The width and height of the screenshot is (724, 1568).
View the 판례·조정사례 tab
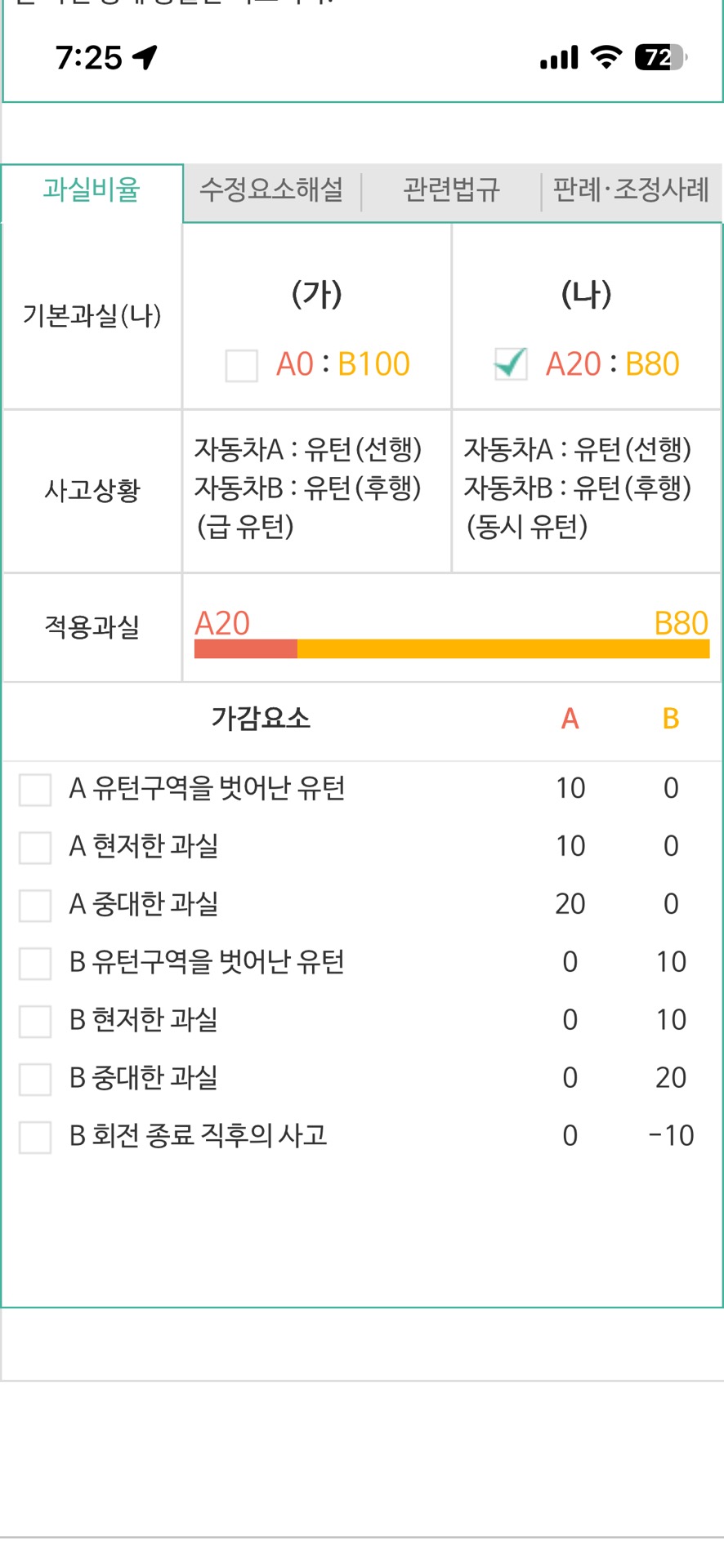tap(631, 190)
